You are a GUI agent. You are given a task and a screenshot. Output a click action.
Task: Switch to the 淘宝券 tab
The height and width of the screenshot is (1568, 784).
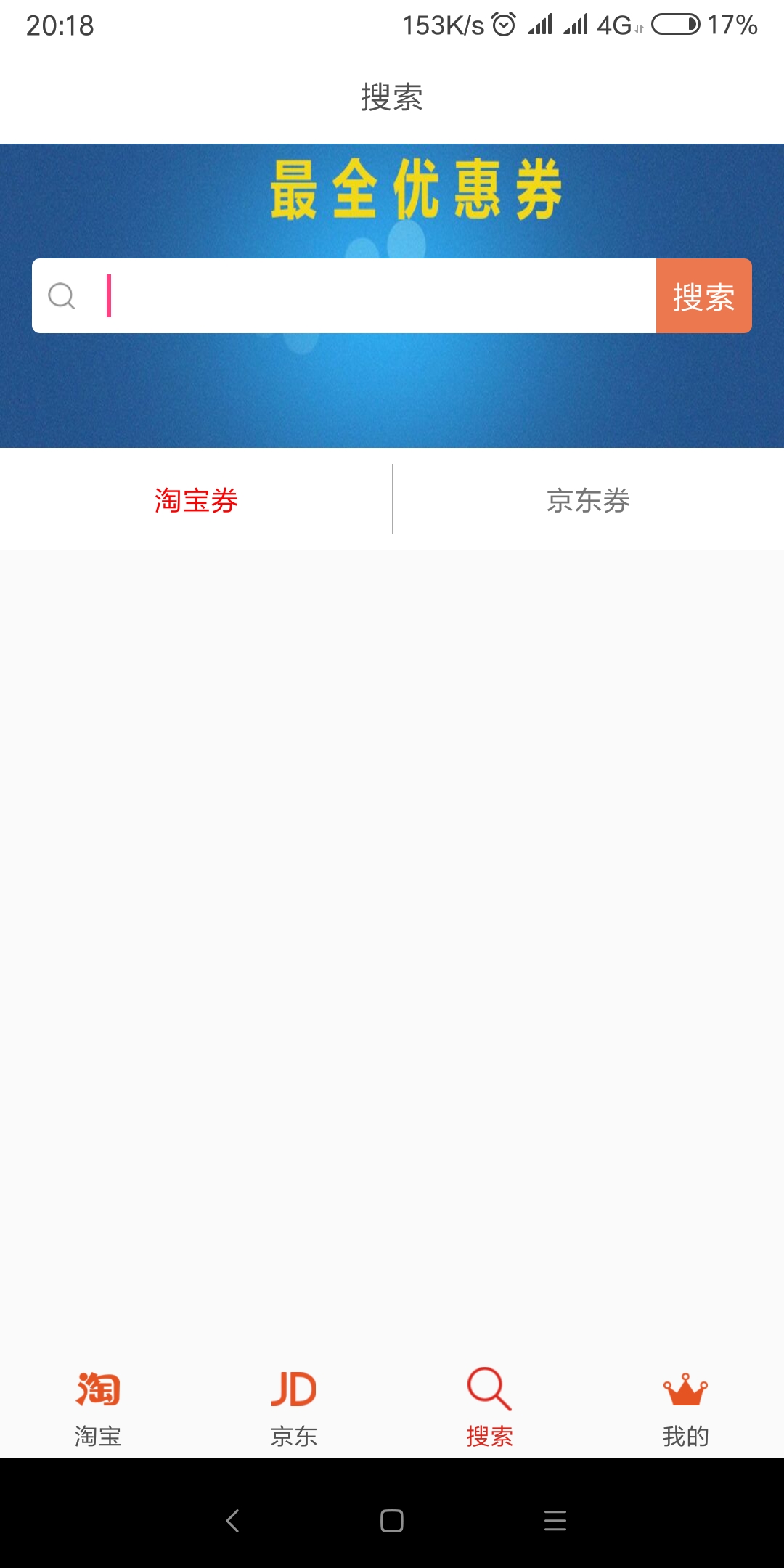(x=196, y=500)
